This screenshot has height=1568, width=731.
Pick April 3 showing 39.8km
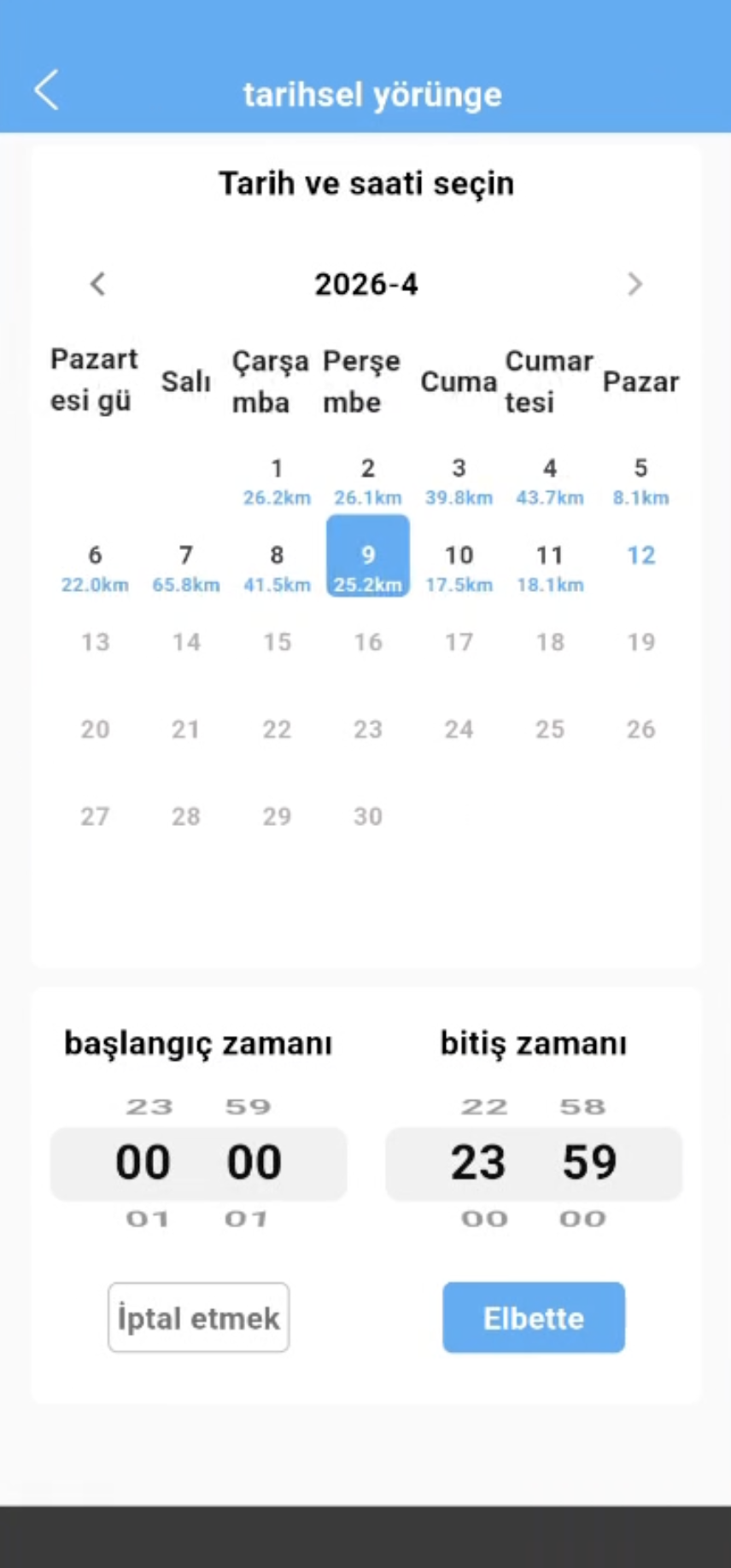[x=459, y=481]
